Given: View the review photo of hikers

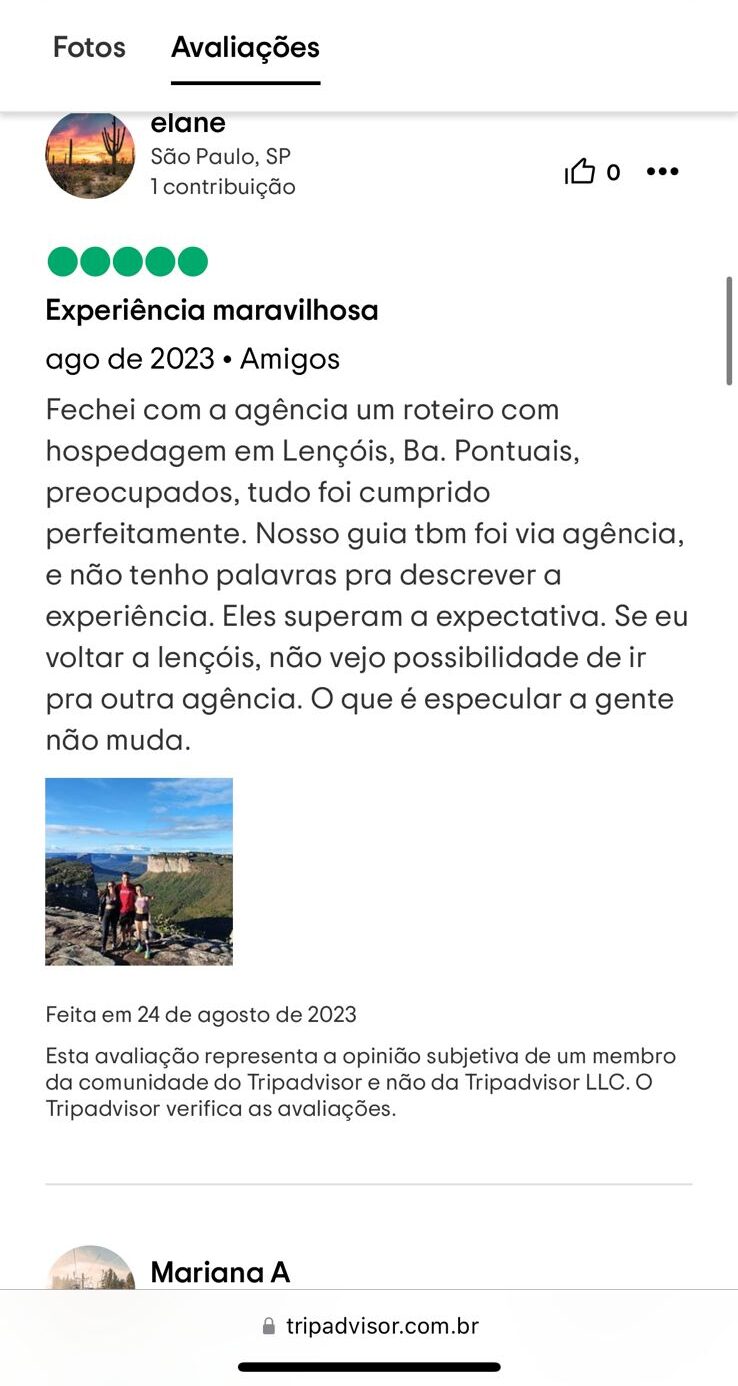Looking at the screenshot, I should [139, 871].
